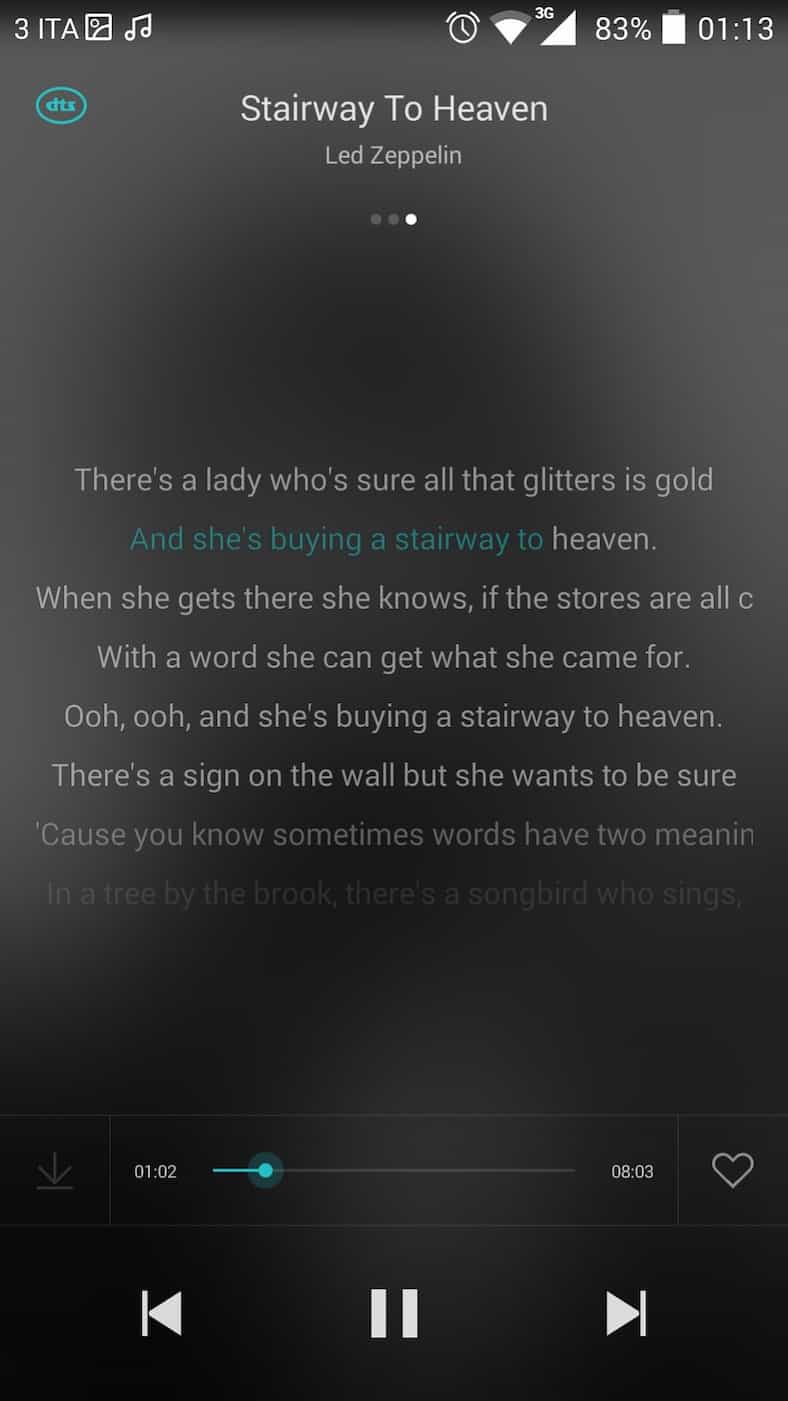
Task: Tap the DTS sound effect icon
Action: (61, 106)
